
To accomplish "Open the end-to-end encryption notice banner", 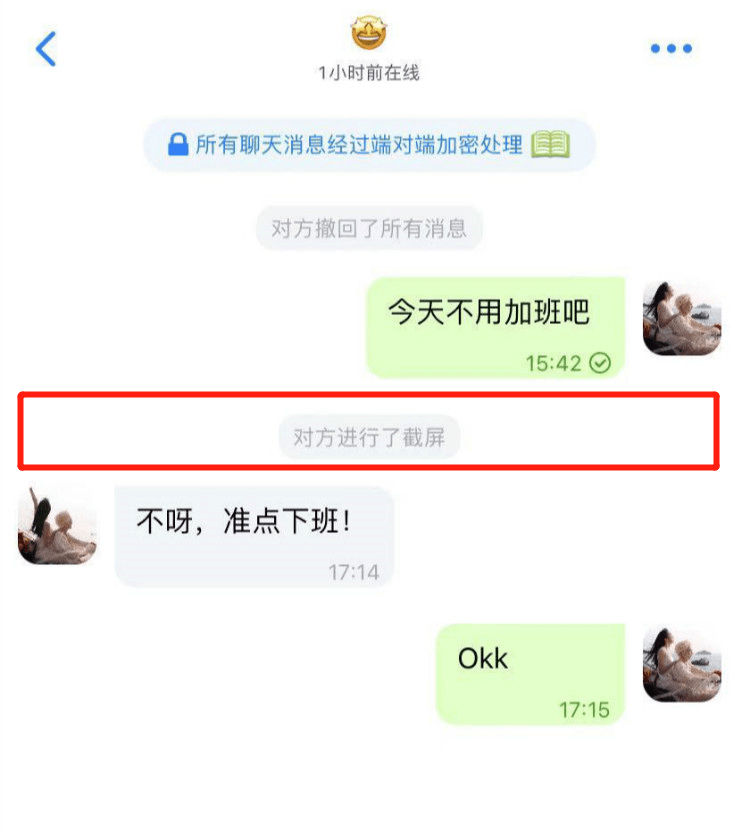I will point(369,146).
